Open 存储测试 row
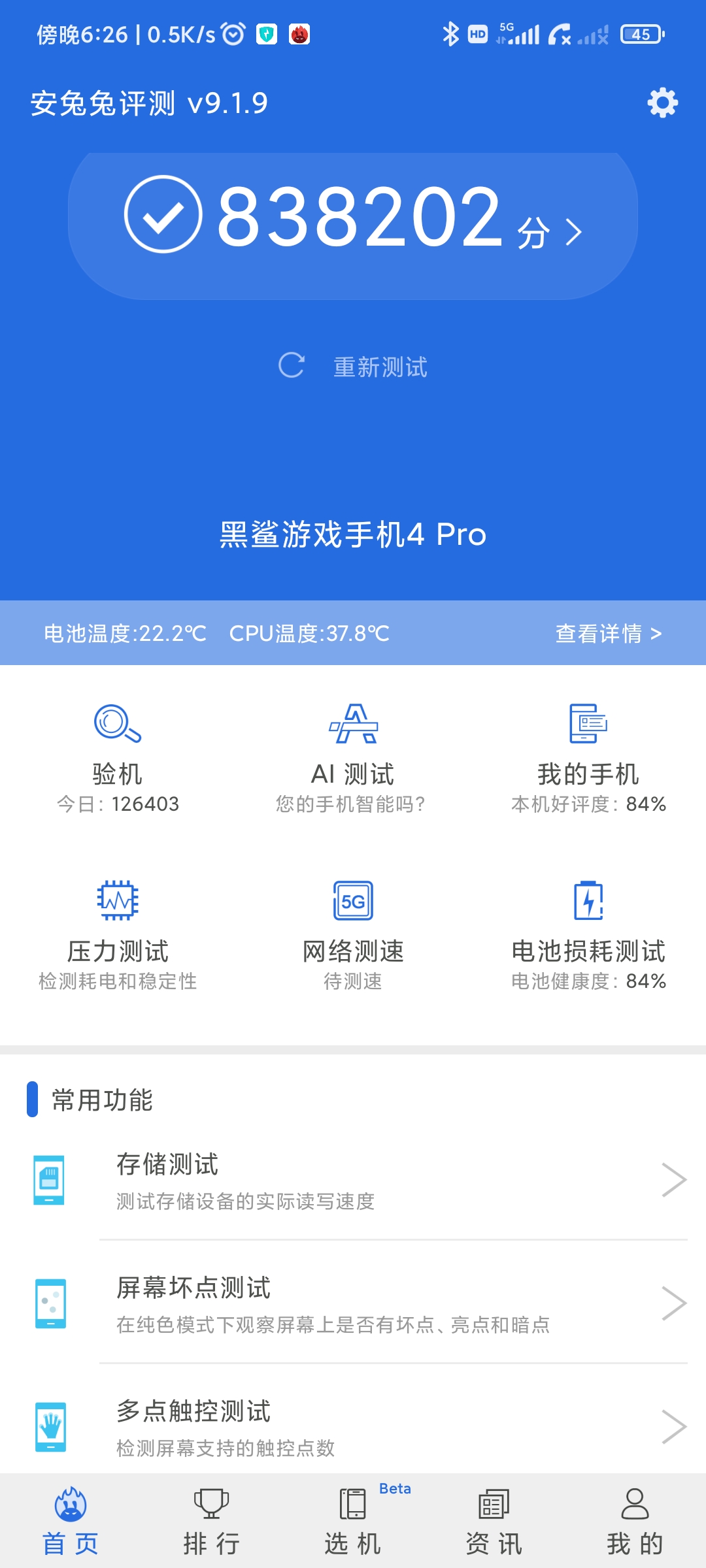The image size is (706, 1568). (353, 1180)
